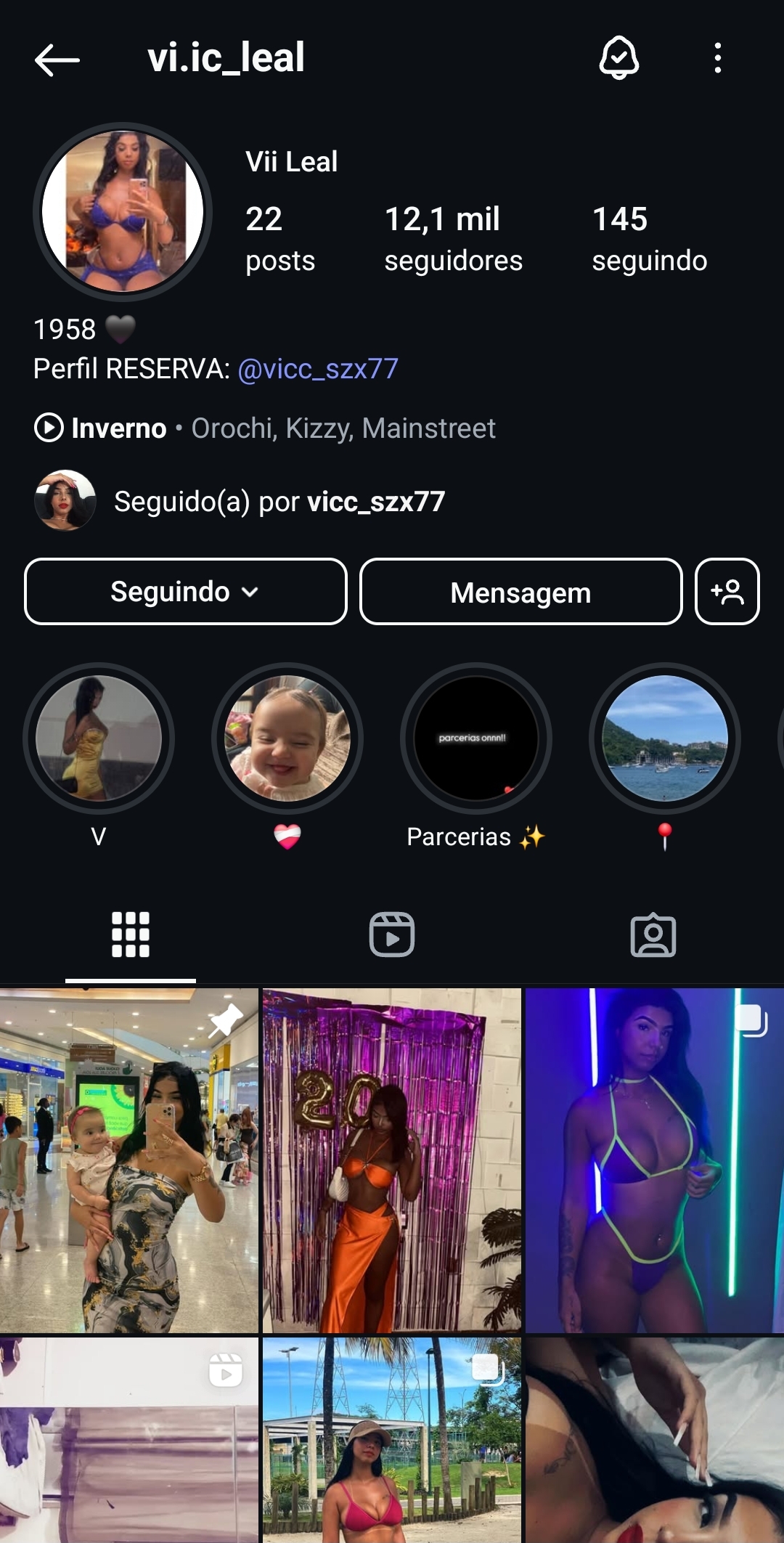Screen dimensions: 784x1543
Task: Go back using the arrow icon
Action: (57, 60)
